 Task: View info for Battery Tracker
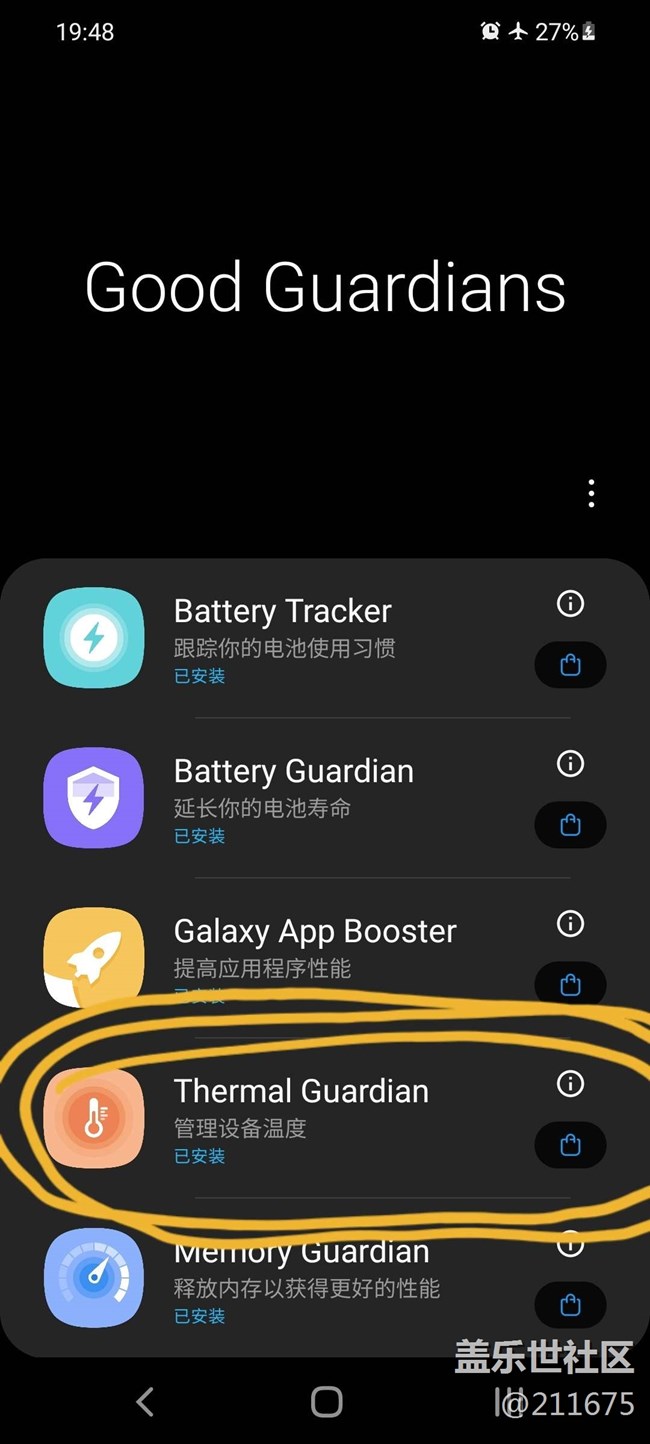[570, 603]
